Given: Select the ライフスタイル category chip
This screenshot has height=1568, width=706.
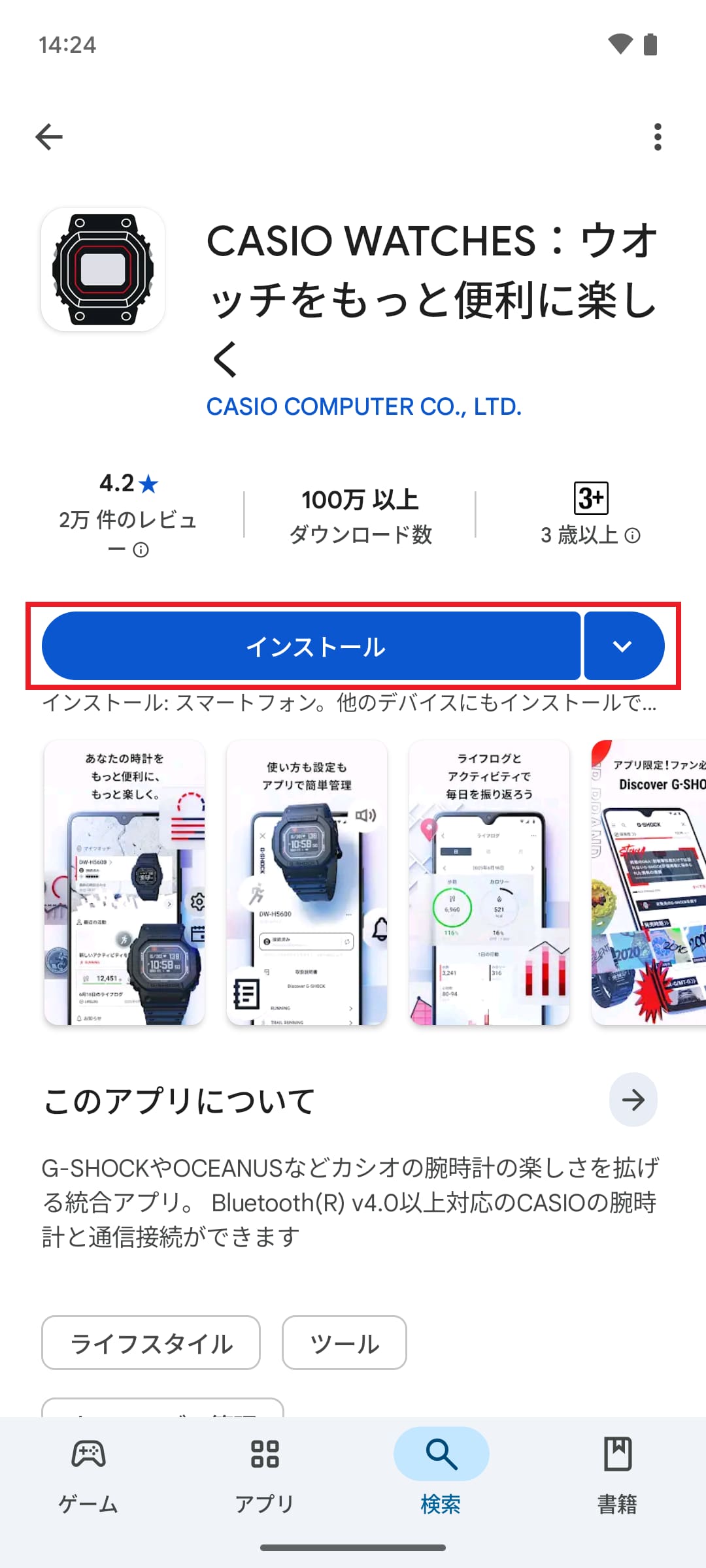Looking at the screenshot, I should [151, 1343].
